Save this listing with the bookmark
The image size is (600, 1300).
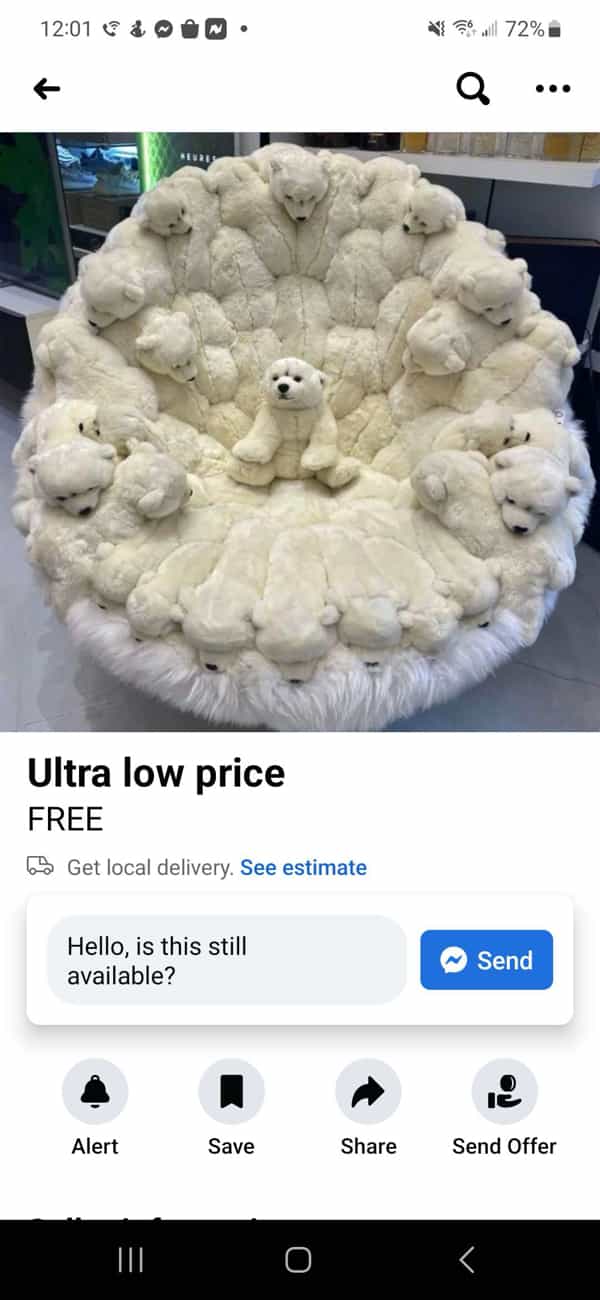click(231, 1092)
